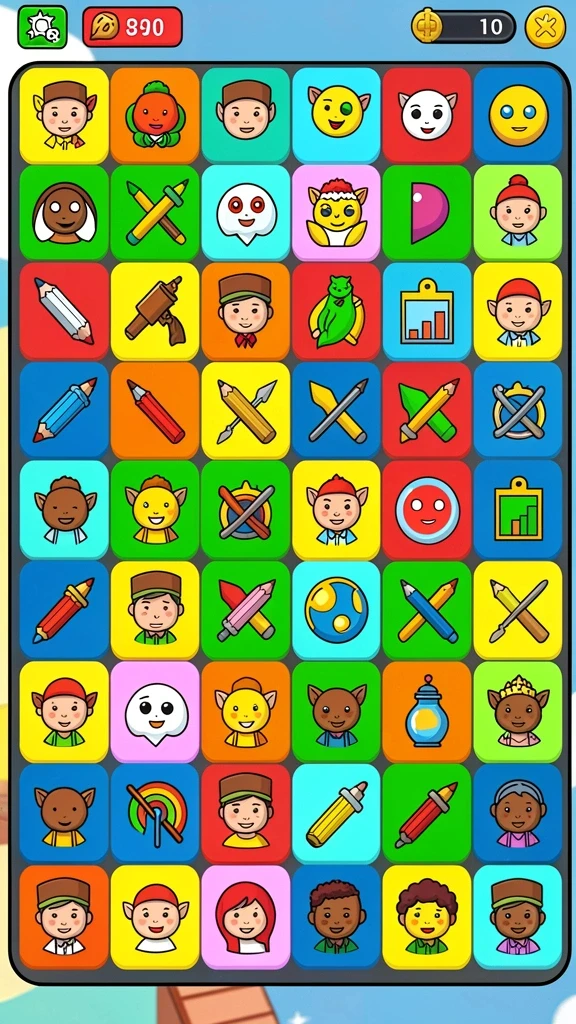Close the game with the yellow X
Screen dimensions: 576x1024
[545, 27]
